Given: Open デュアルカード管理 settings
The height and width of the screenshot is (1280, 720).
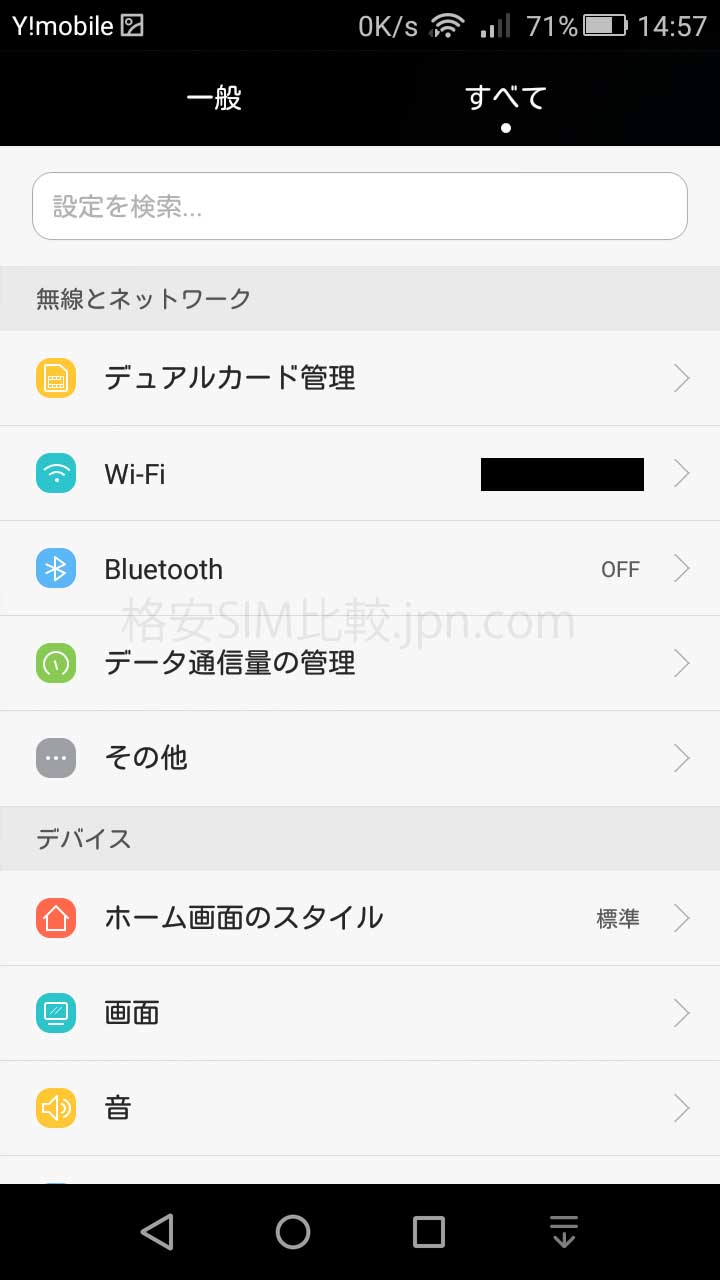Looking at the screenshot, I should pyautogui.click(x=360, y=378).
